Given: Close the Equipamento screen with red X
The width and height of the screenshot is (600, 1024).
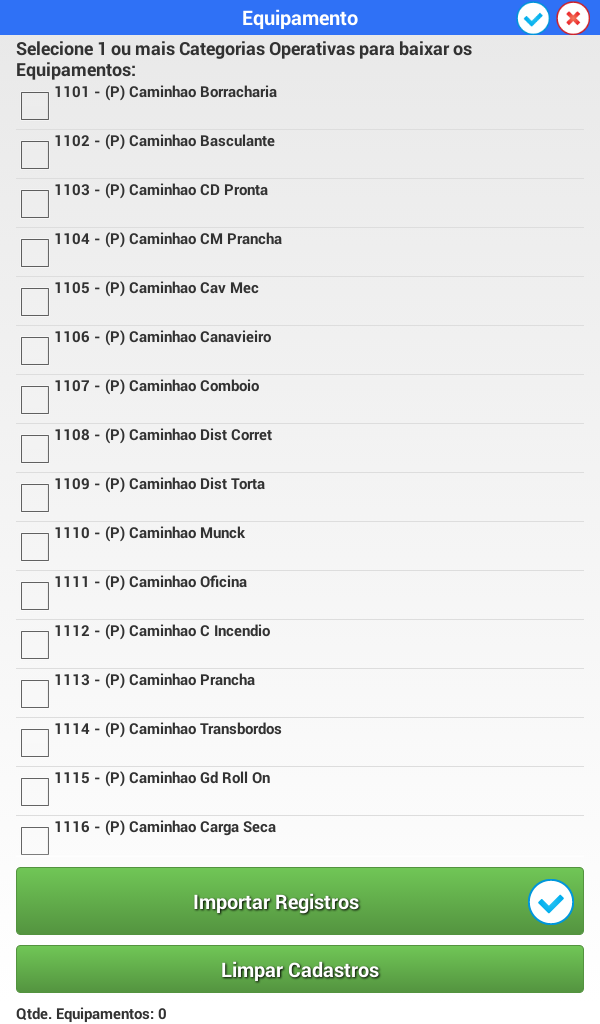Looking at the screenshot, I should (x=573, y=18).
